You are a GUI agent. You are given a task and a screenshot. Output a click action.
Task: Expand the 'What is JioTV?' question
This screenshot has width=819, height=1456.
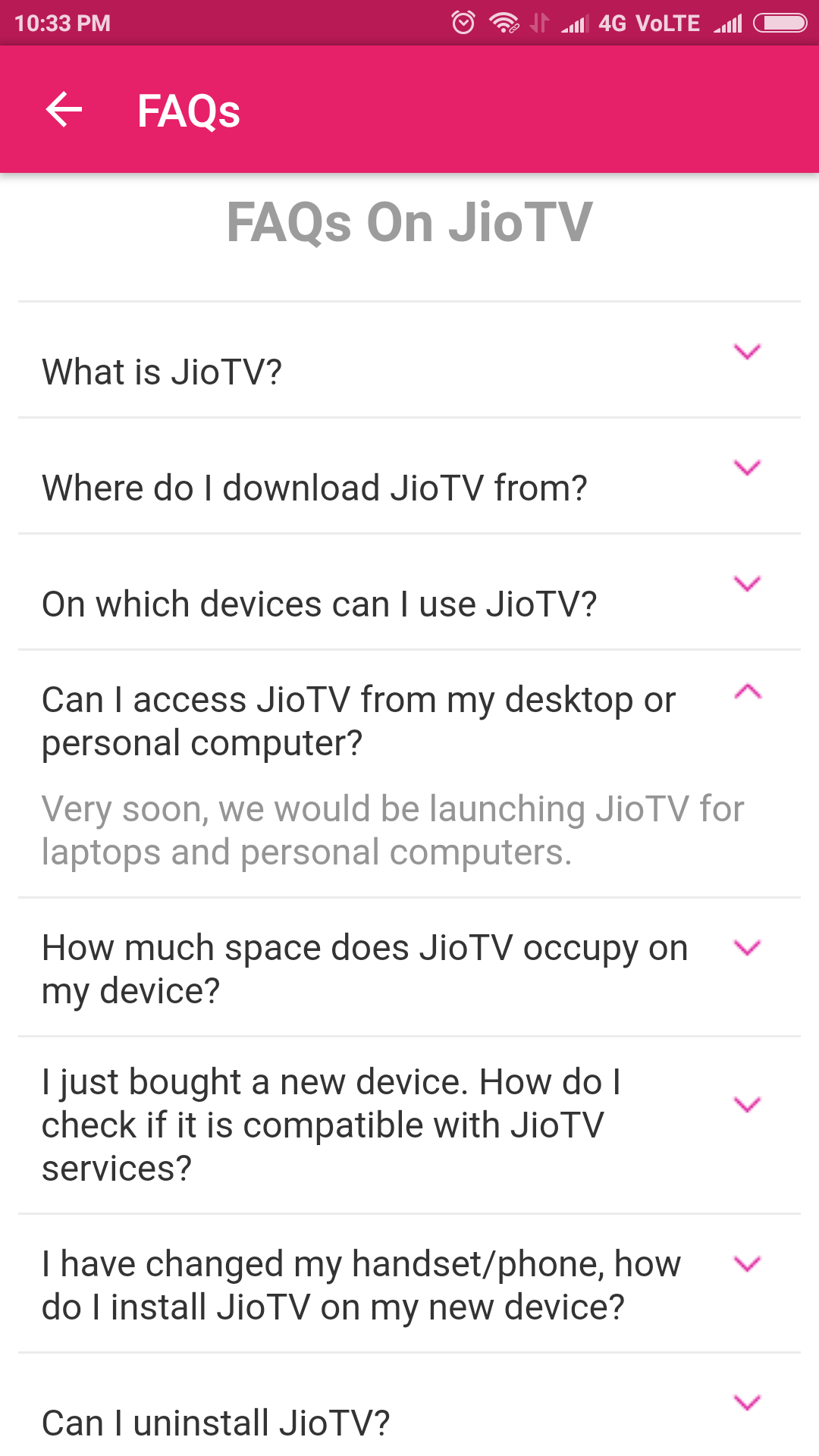(747, 352)
